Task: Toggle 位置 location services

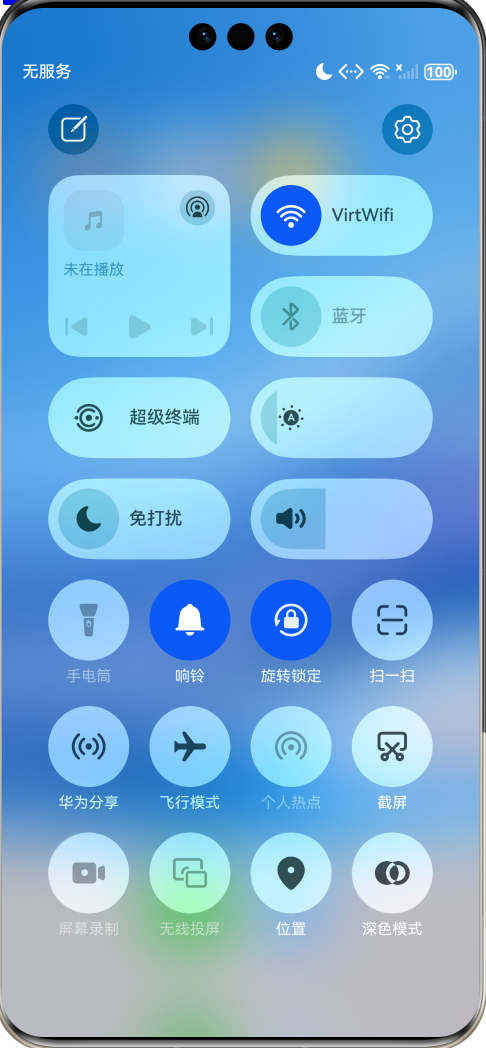Action: pyautogui.click(x=291, y=872)
